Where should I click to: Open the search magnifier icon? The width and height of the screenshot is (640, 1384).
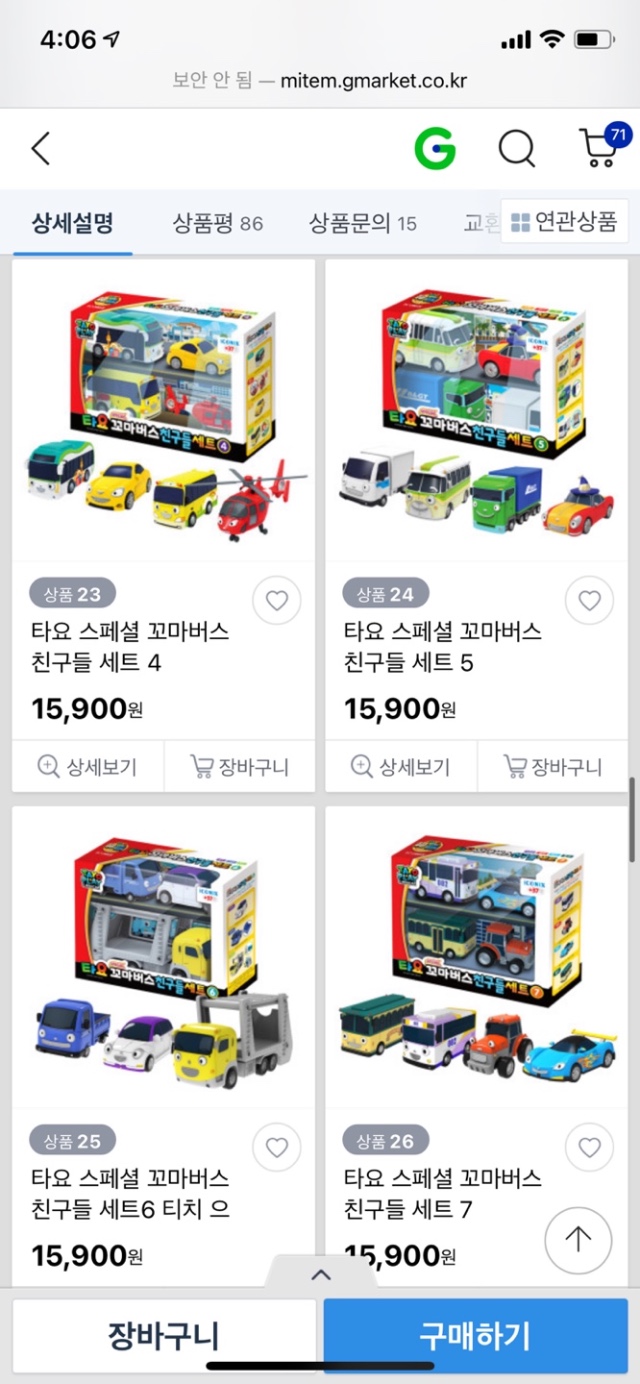click(517, 149)
